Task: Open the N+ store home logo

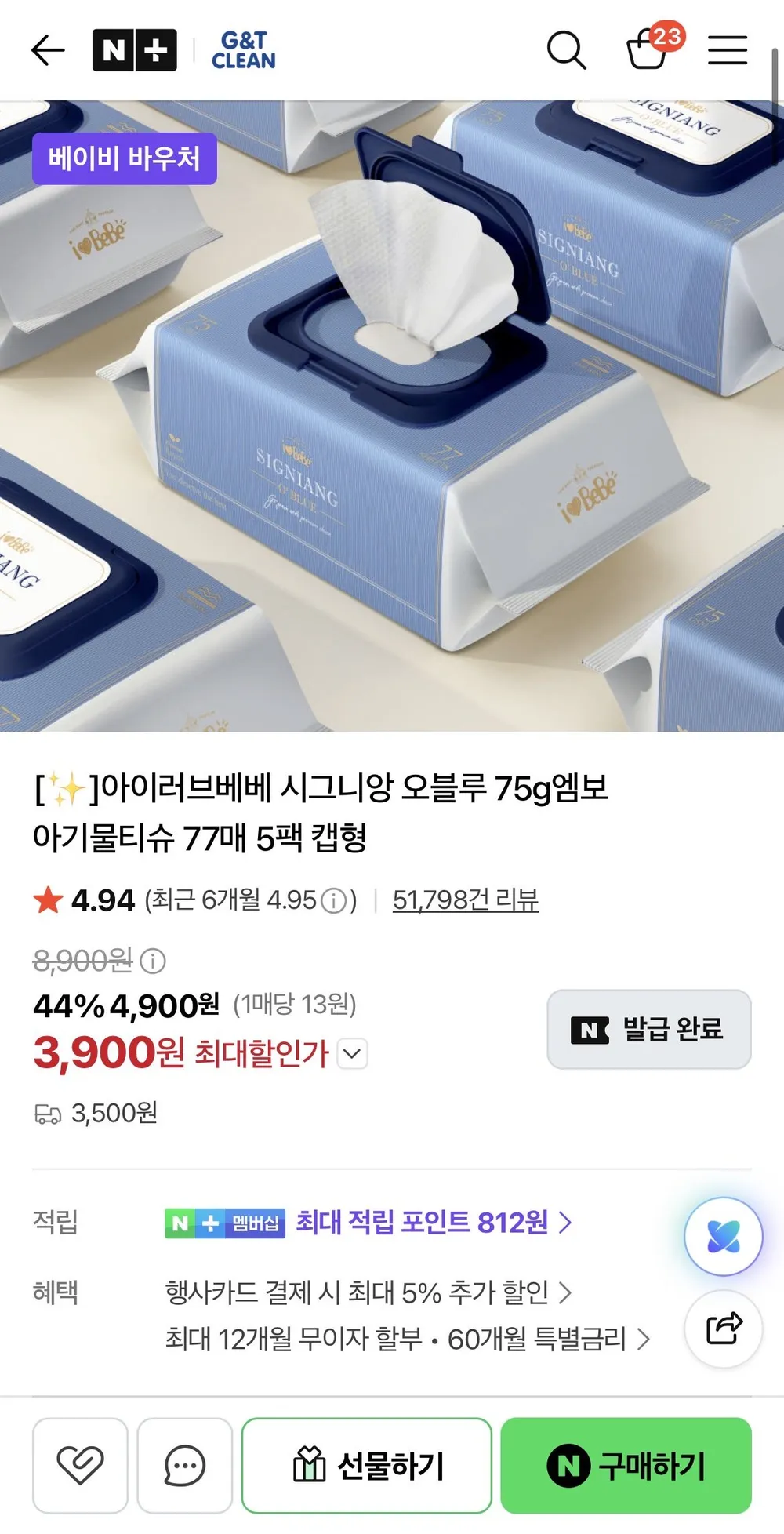Action: click(134, 50)
